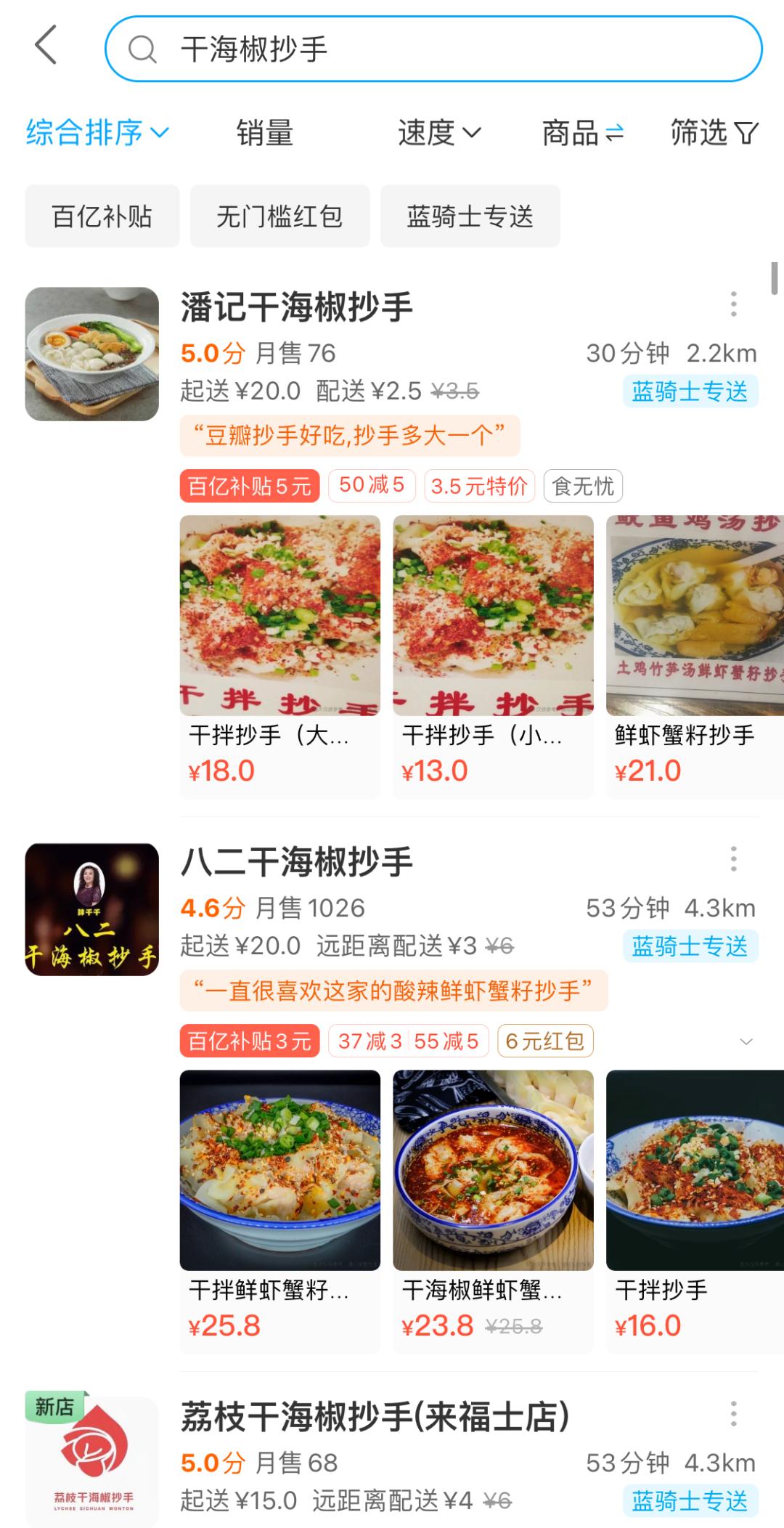The height and width of the screenshot is (1528, 784).
Task: Filter by 蓝骑士专送 chip
Action: tap(470, 216)
